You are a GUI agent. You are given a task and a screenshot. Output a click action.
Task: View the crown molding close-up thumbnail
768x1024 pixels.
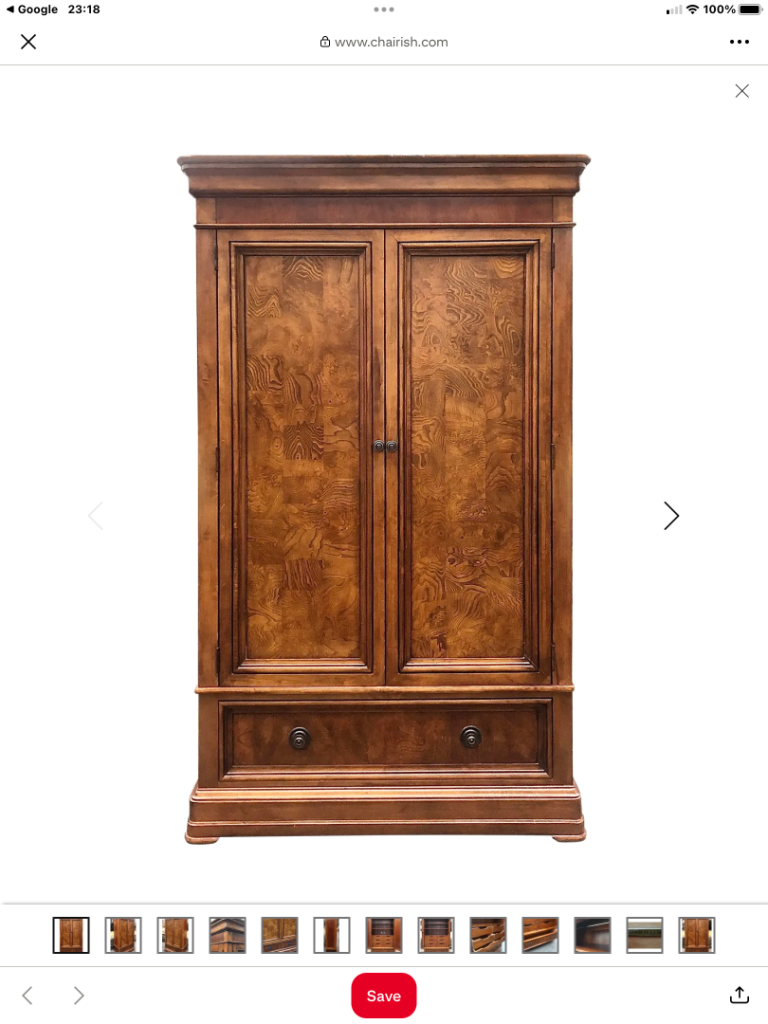tap(227, 935)
